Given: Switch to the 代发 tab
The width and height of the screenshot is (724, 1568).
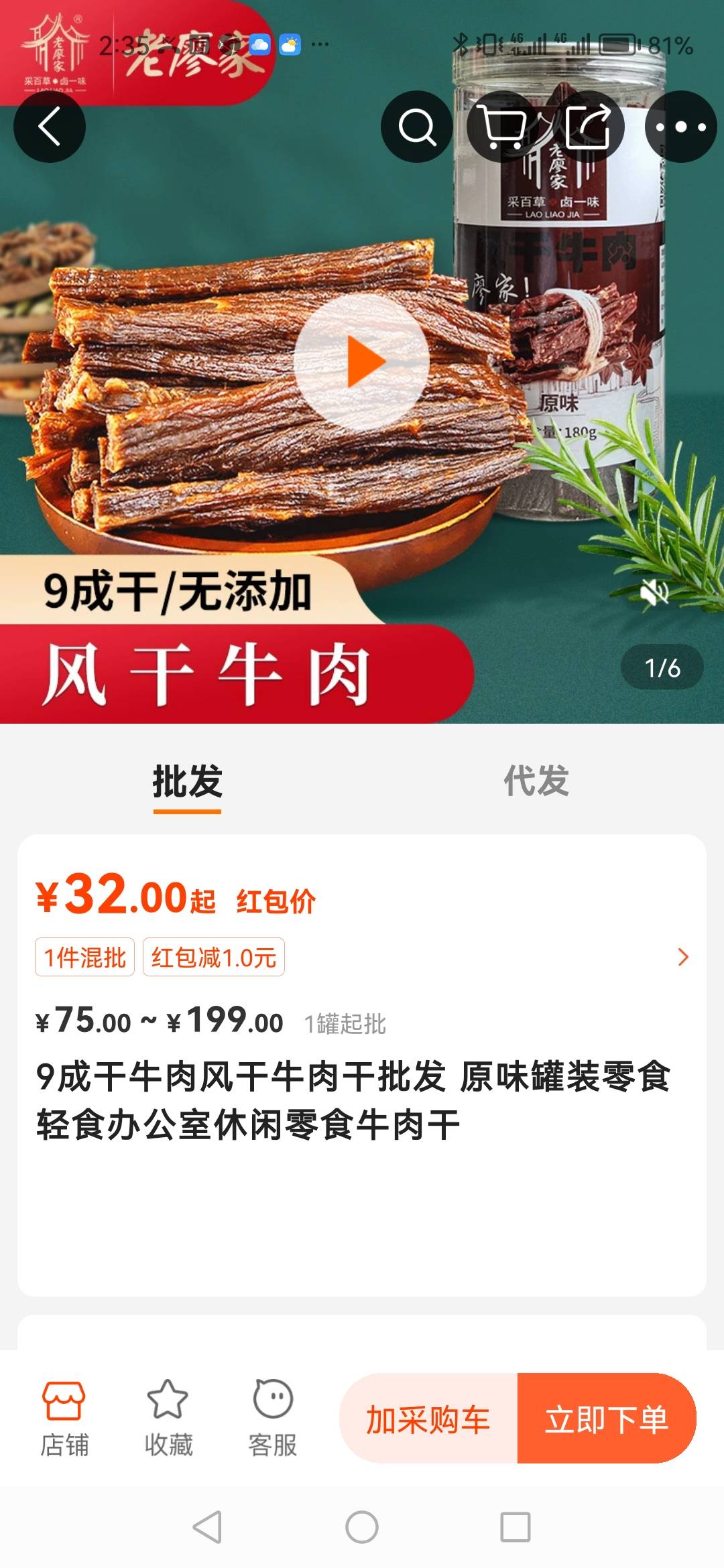Looking at the screenshot, I should tap(536, 781).
